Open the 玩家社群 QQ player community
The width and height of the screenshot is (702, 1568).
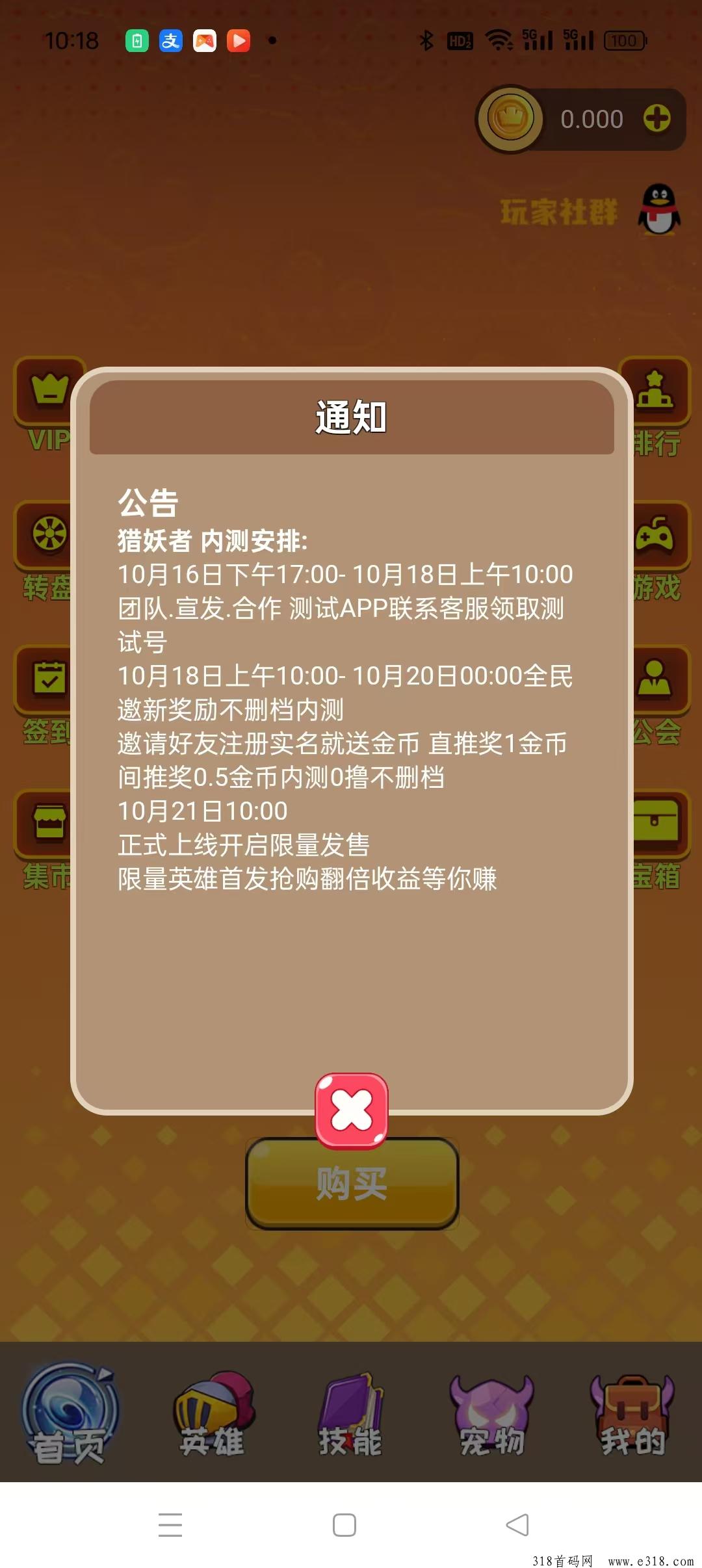coord(590,211)
